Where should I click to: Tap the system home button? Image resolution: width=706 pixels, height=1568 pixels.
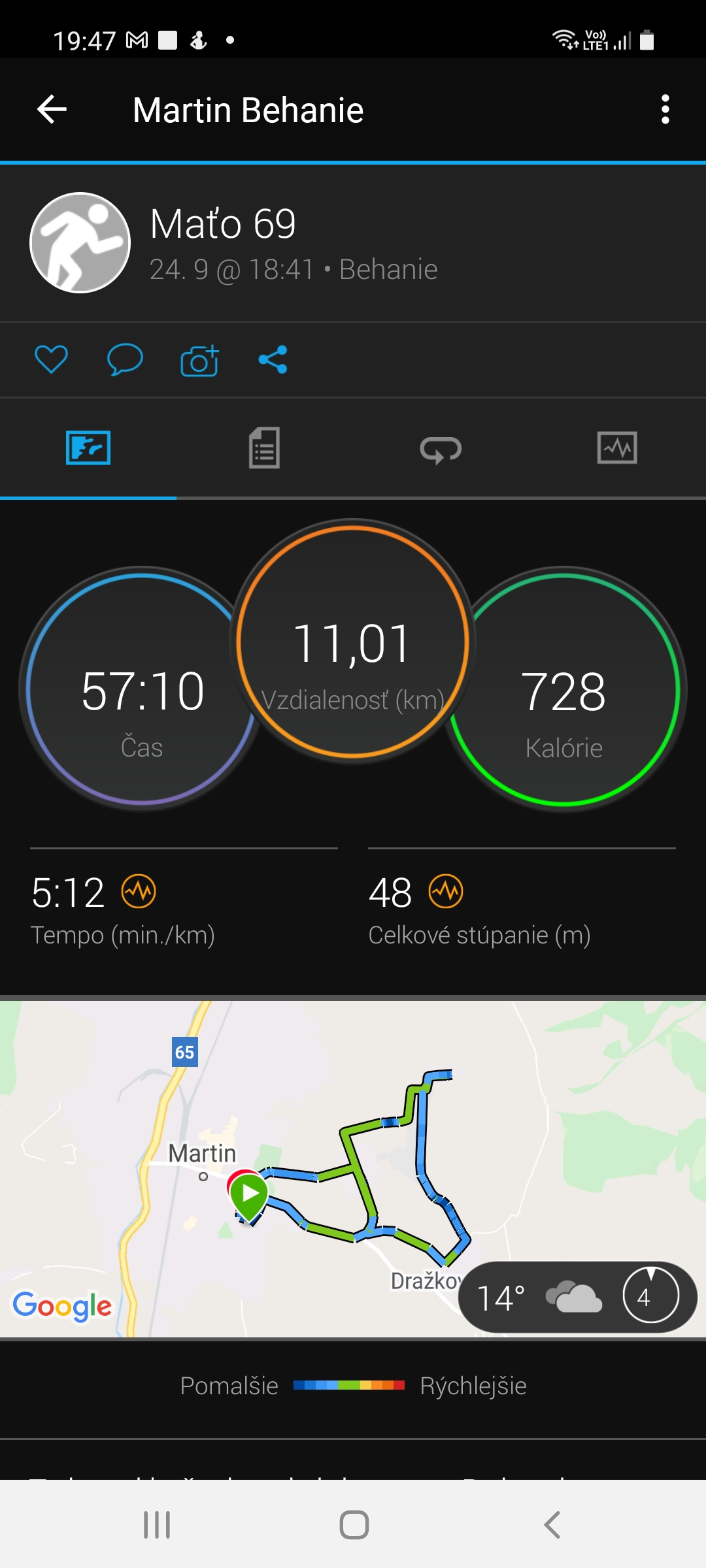[x=354, y=1525]
